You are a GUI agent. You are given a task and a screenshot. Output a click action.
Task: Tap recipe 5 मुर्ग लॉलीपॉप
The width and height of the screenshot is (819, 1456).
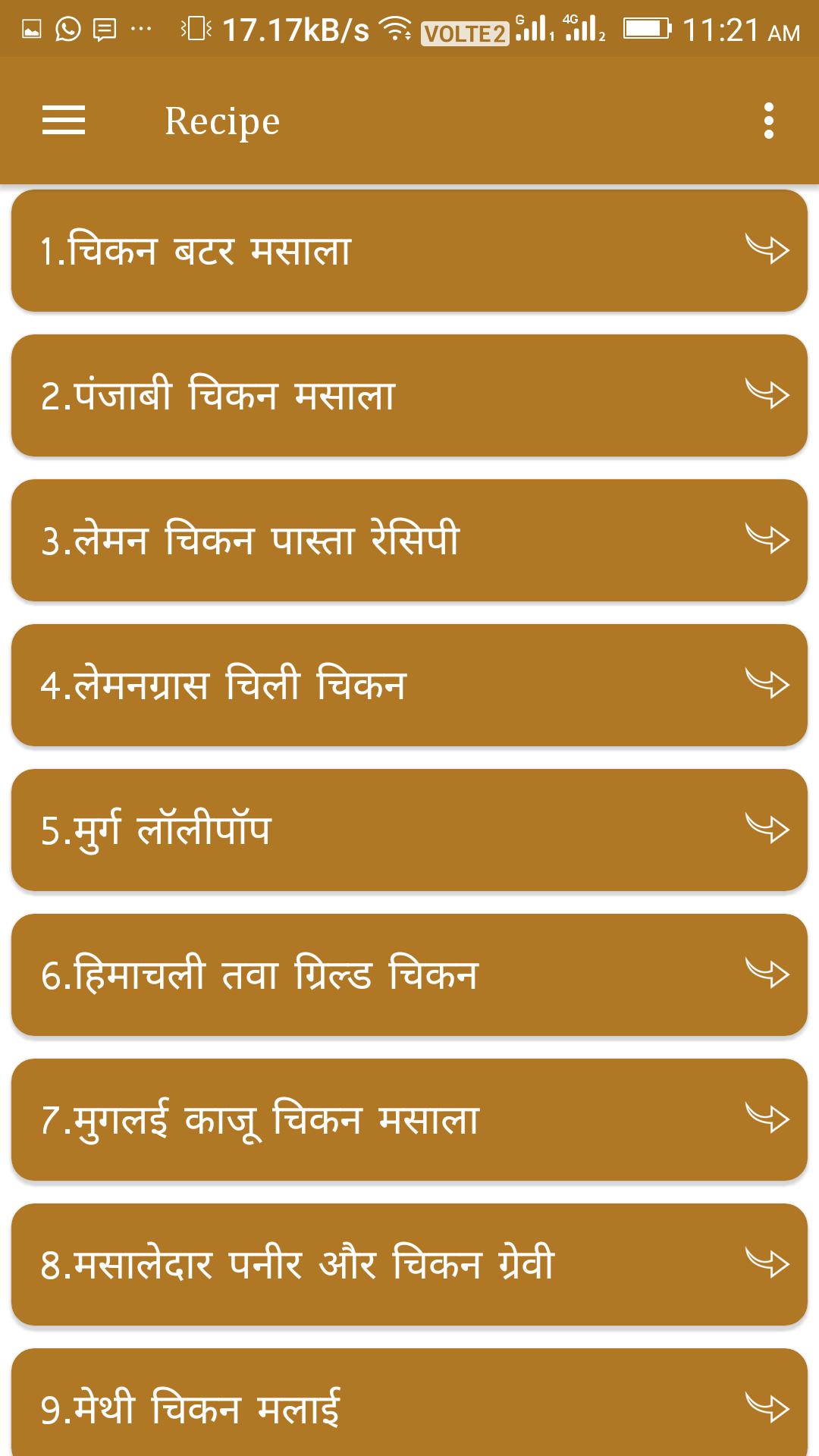coord(409,830)
